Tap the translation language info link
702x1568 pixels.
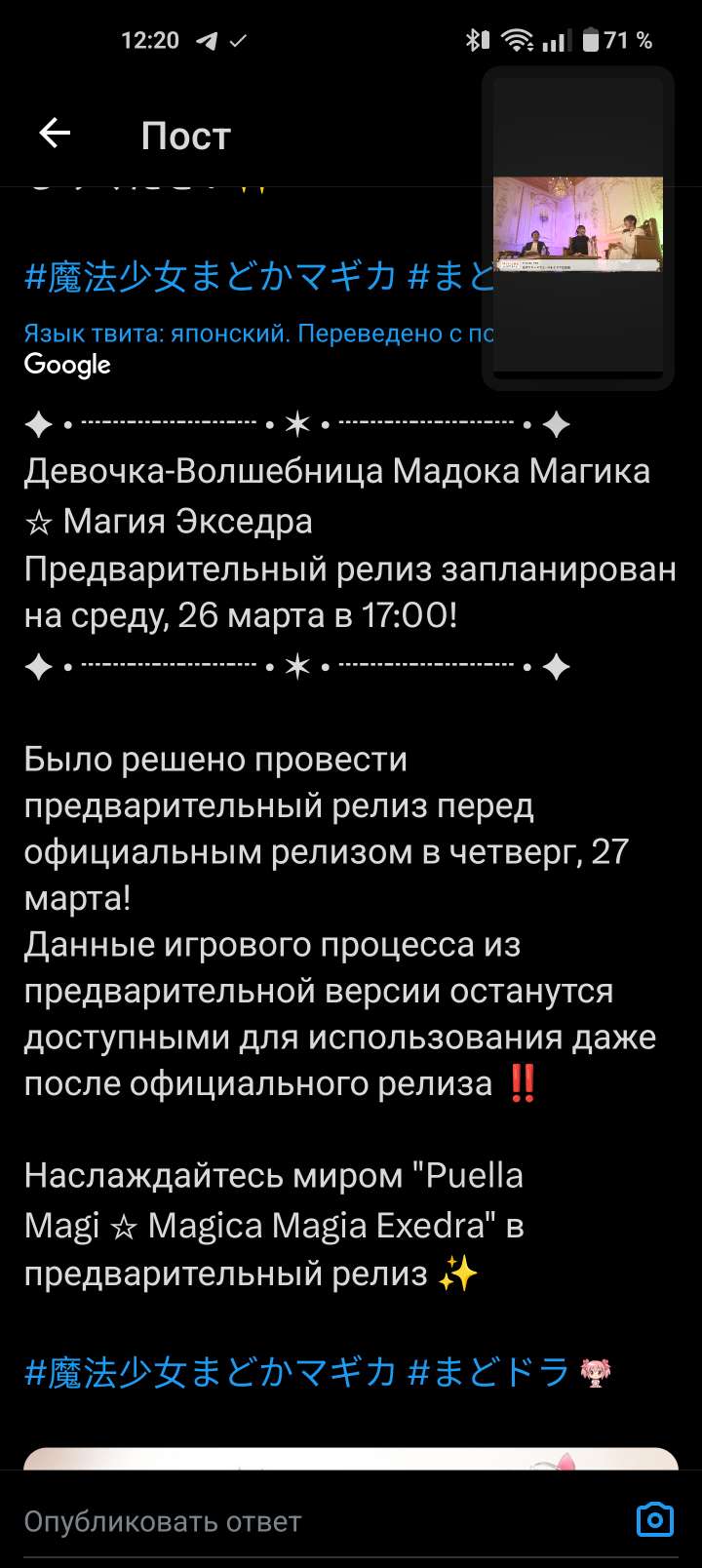pyautogui.click(x=258, y=333)
